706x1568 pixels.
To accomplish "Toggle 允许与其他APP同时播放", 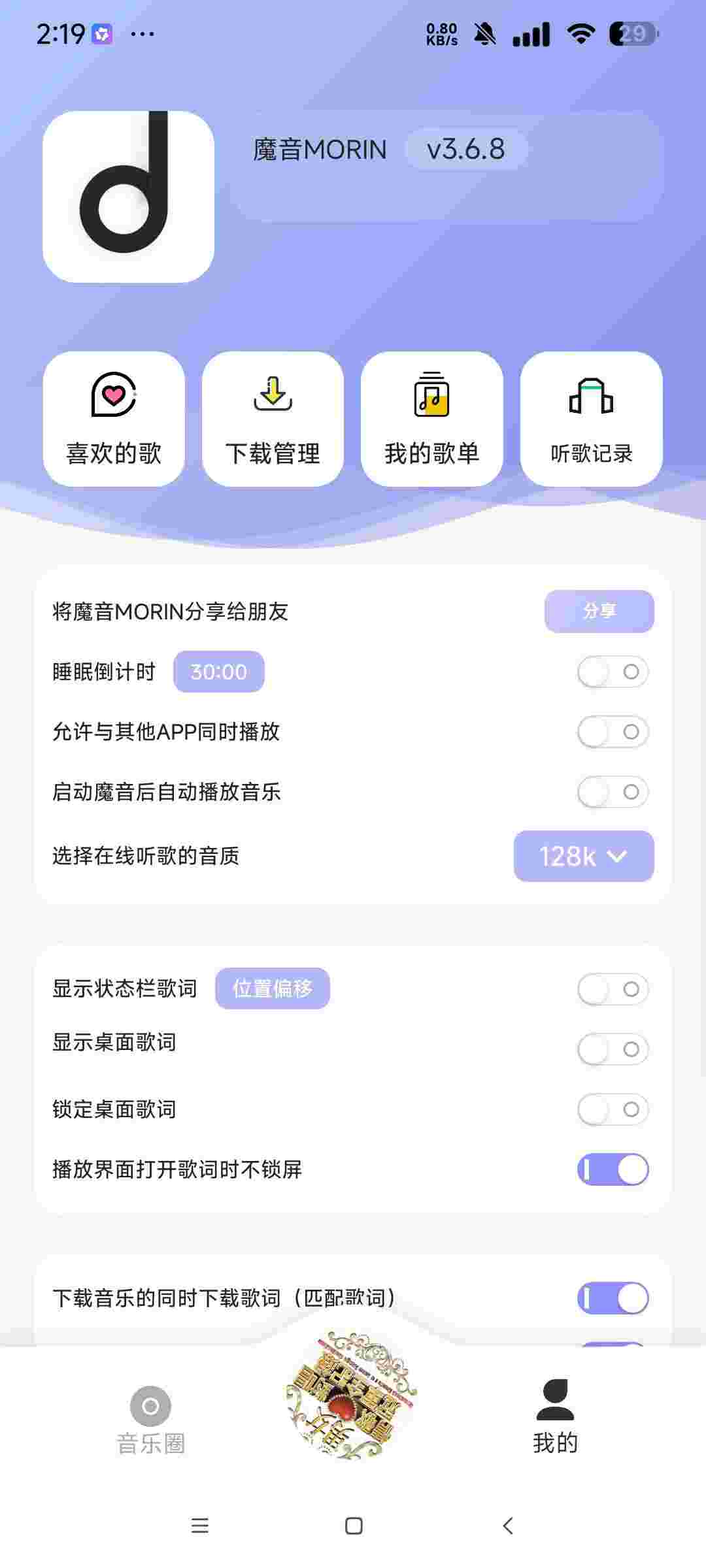I will (613, 732).
